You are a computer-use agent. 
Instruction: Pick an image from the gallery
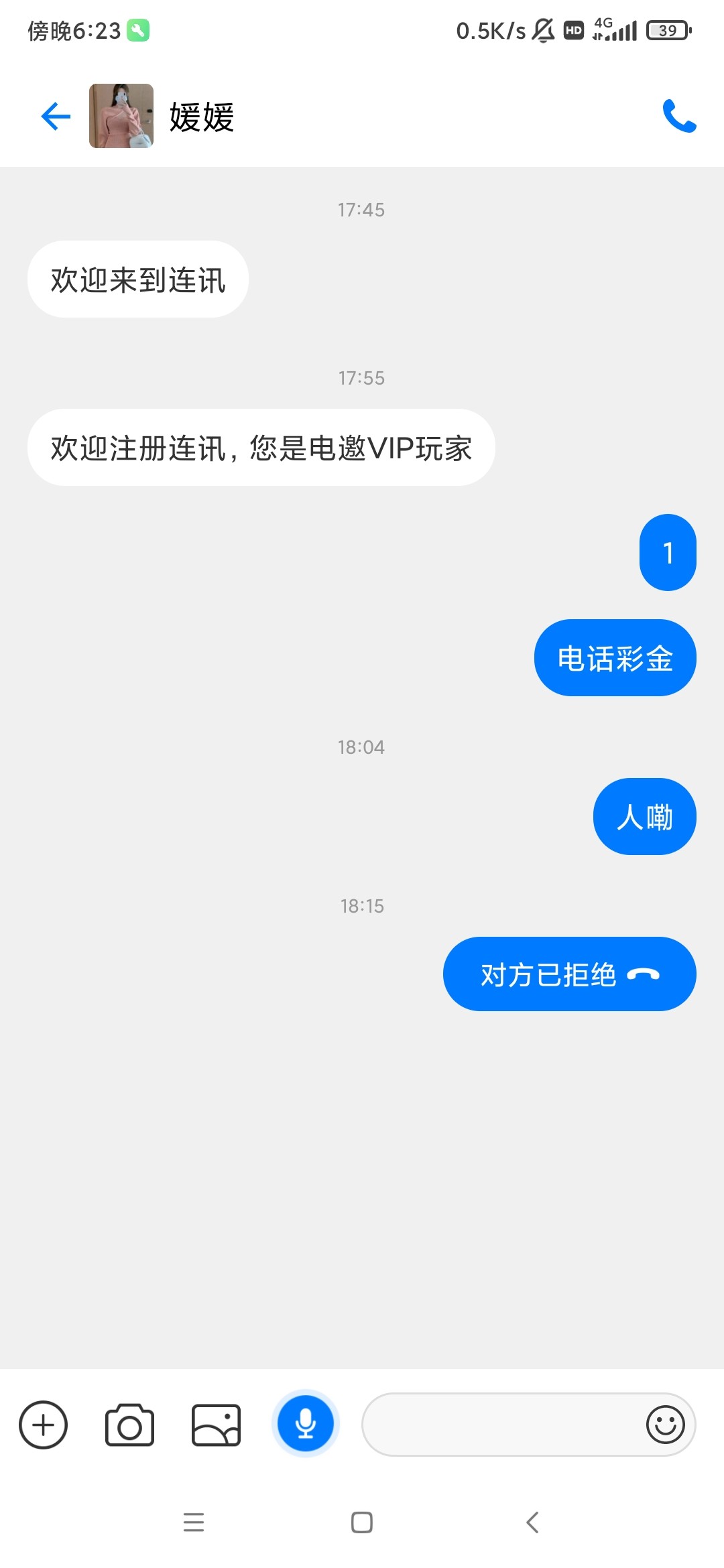pyautogui.click(x=216, y=1425)
